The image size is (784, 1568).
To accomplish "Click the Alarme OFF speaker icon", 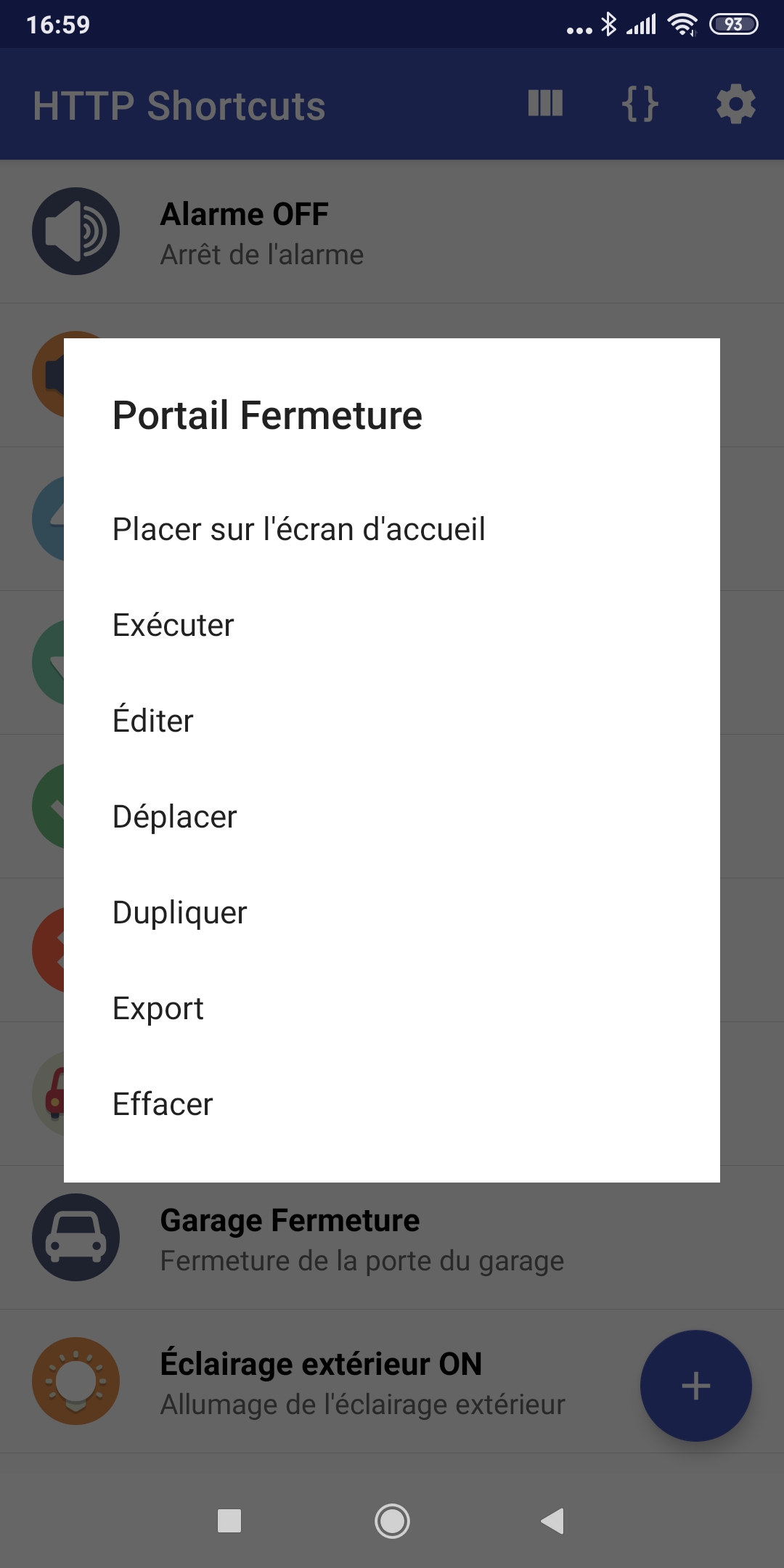I will pos(75,231).
